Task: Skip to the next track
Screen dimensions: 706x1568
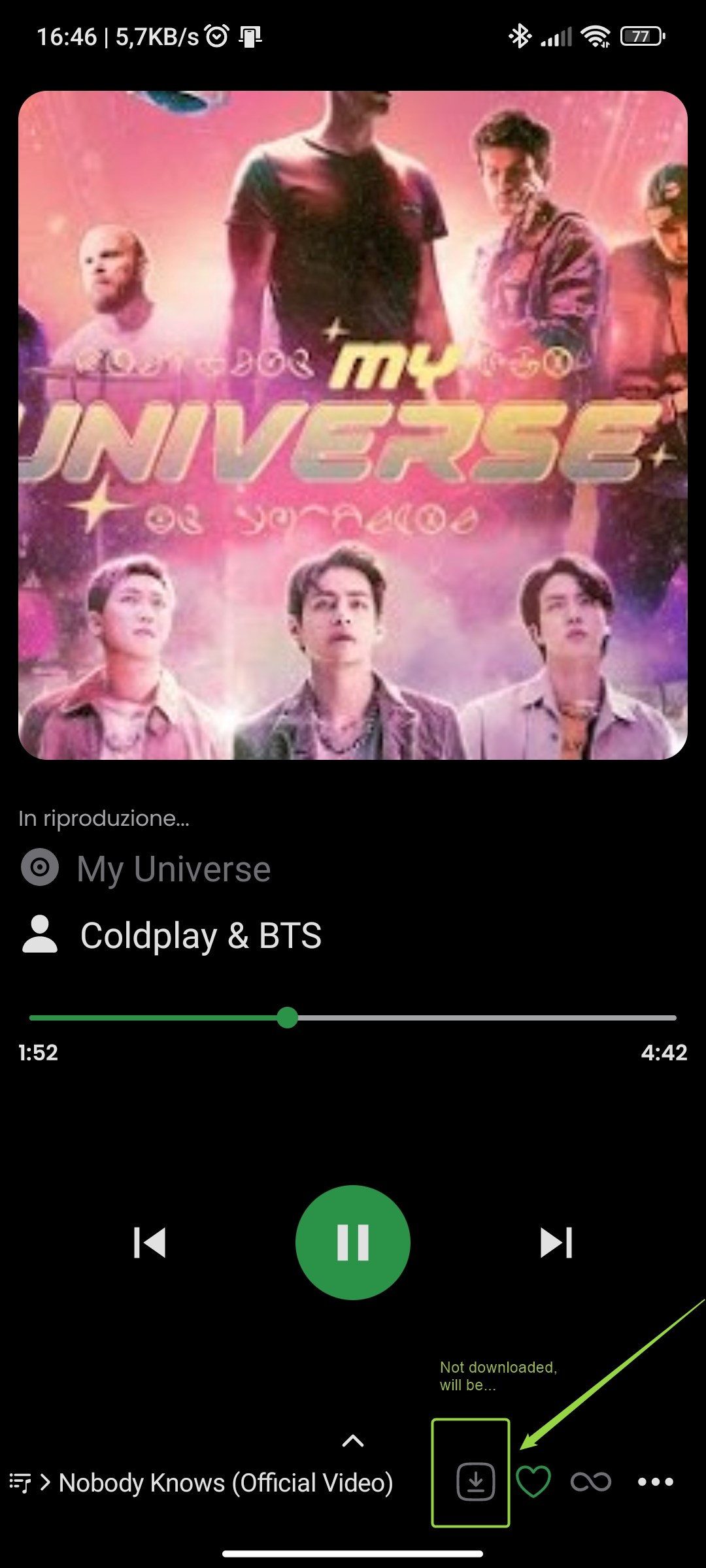Action: [556, 1242]
